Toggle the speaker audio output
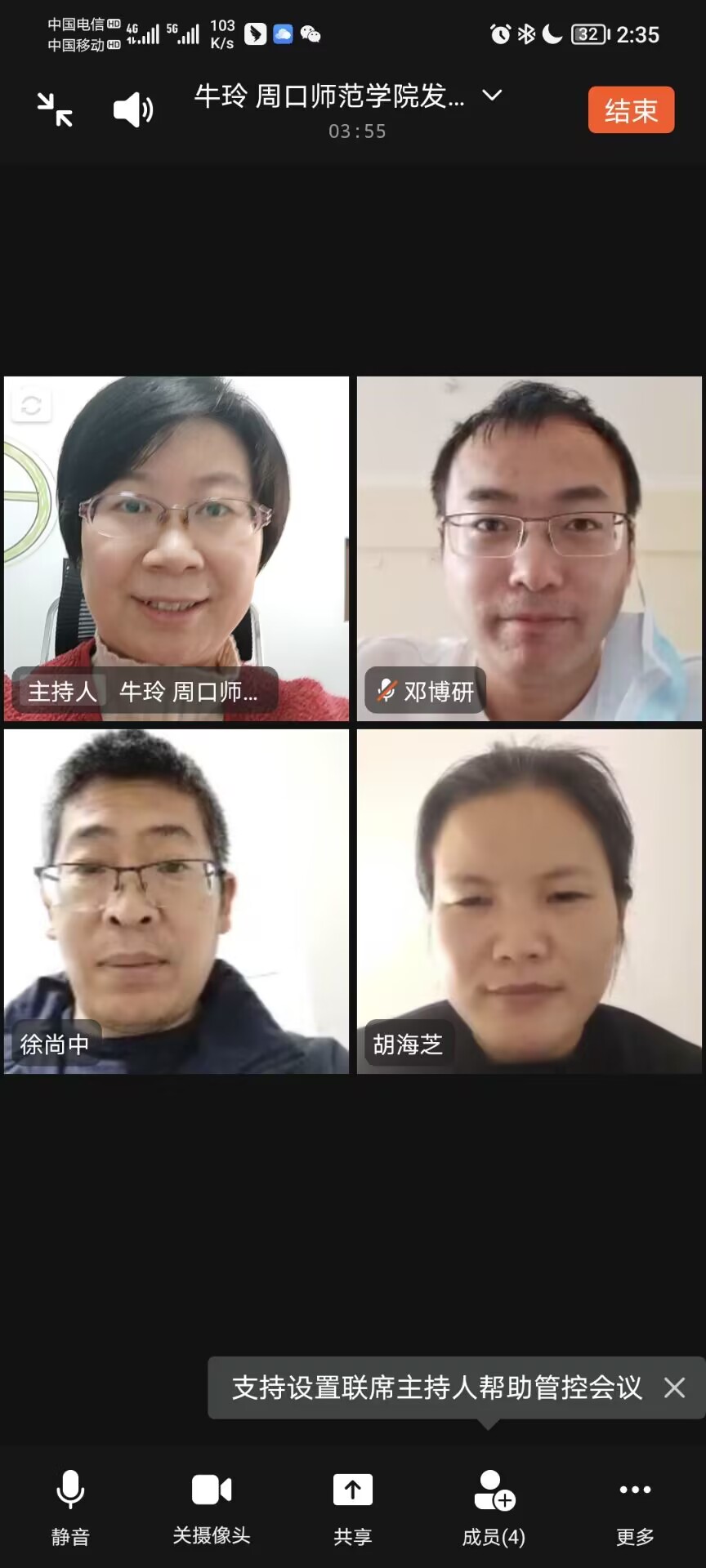The image size is (706, 1568). pyautogui.click(x=133, y=109)
